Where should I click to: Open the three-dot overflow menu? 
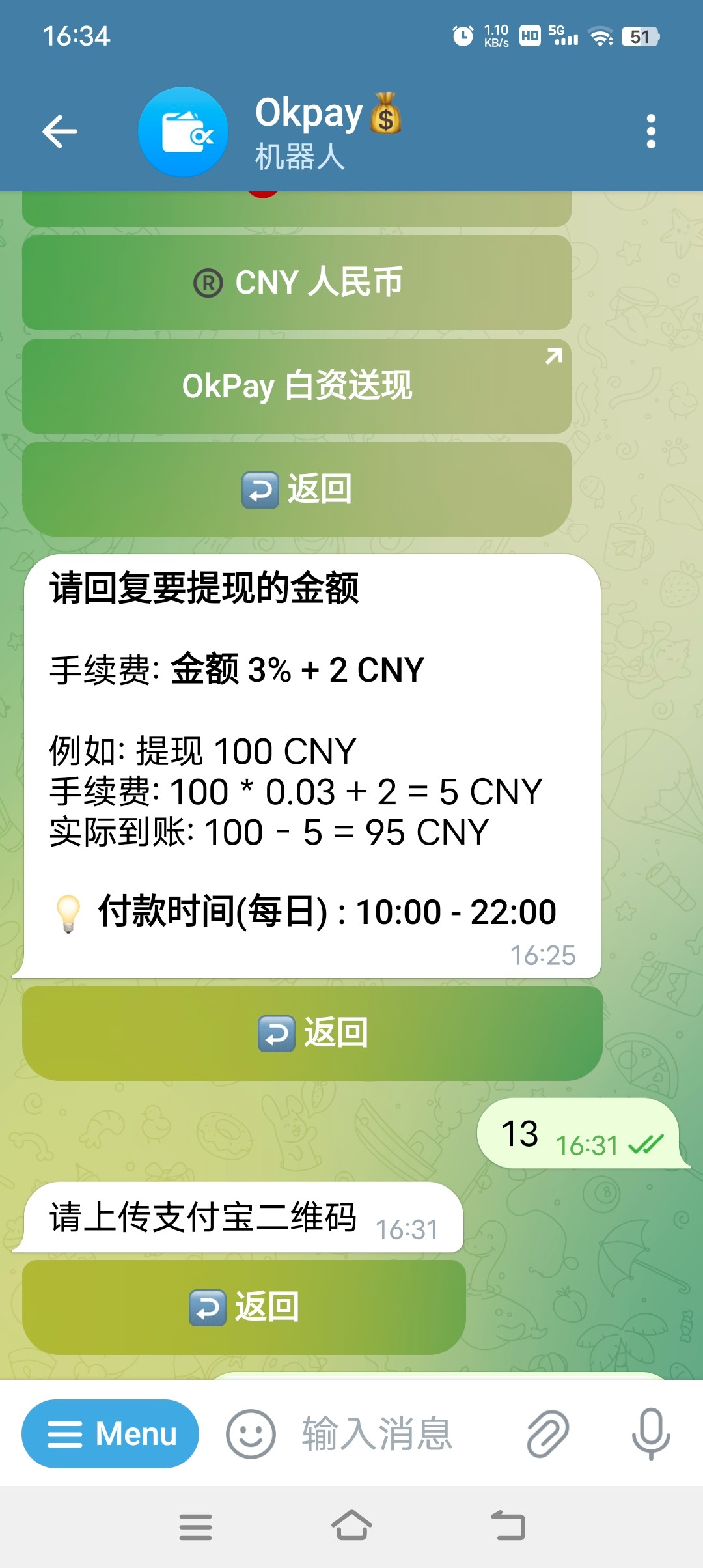coord(650,132)
